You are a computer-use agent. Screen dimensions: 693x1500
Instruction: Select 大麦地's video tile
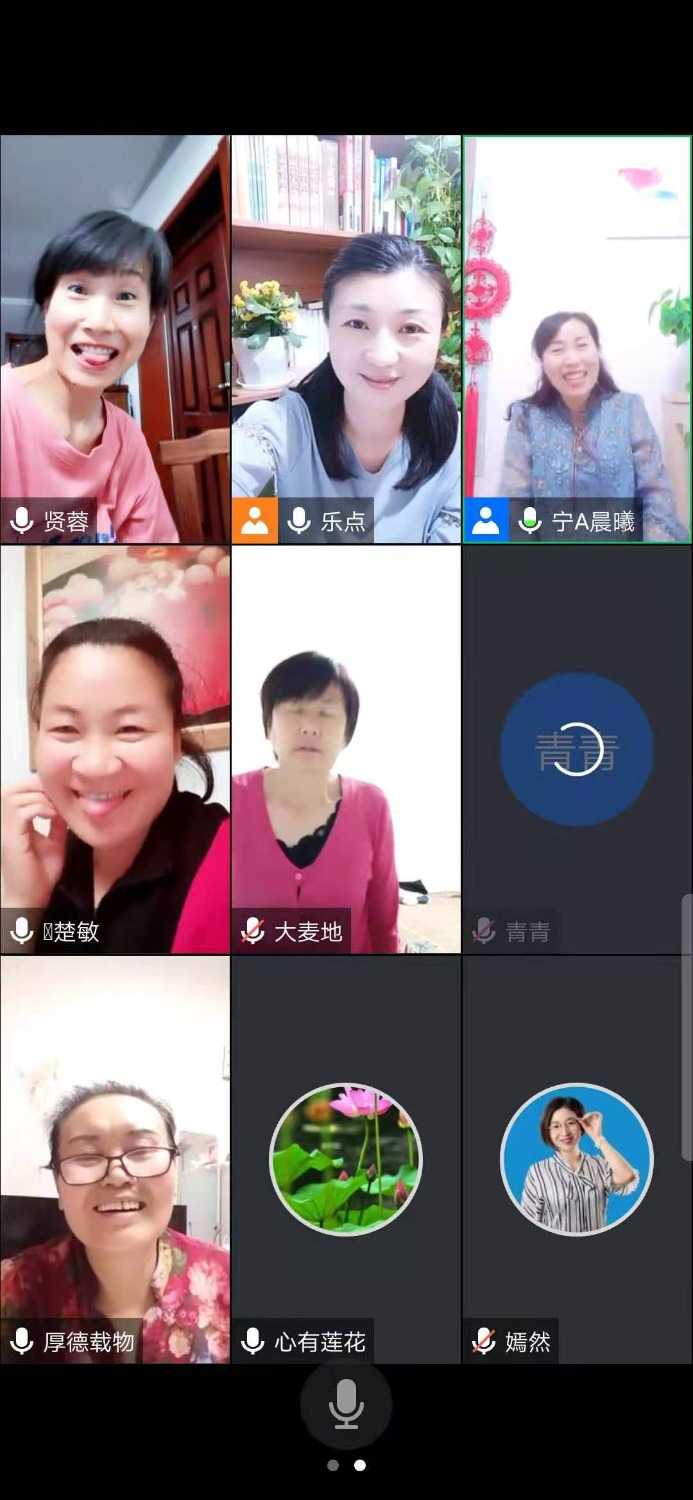click(346, 750)
